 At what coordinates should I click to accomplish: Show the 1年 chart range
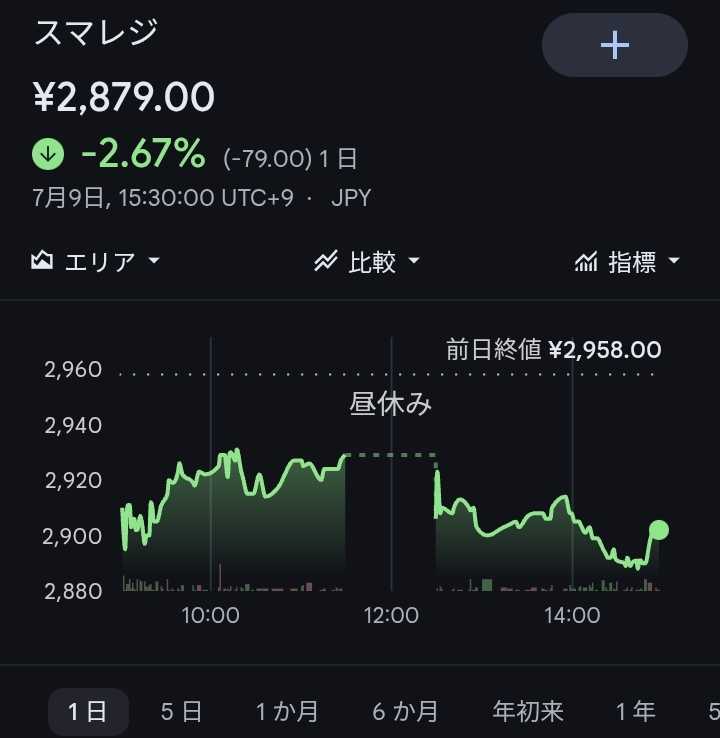tap(635, 711)
